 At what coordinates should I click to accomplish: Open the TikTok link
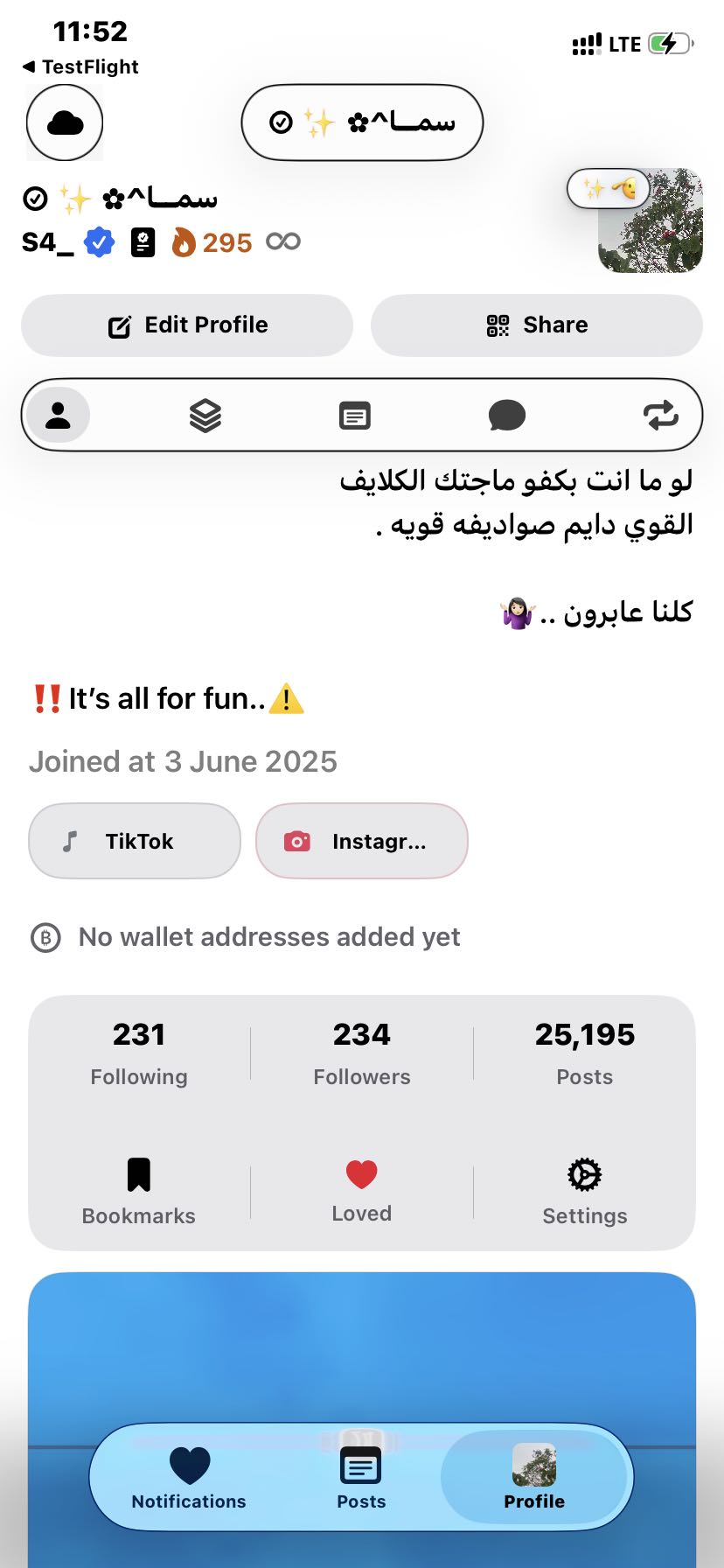pos(135,841)
